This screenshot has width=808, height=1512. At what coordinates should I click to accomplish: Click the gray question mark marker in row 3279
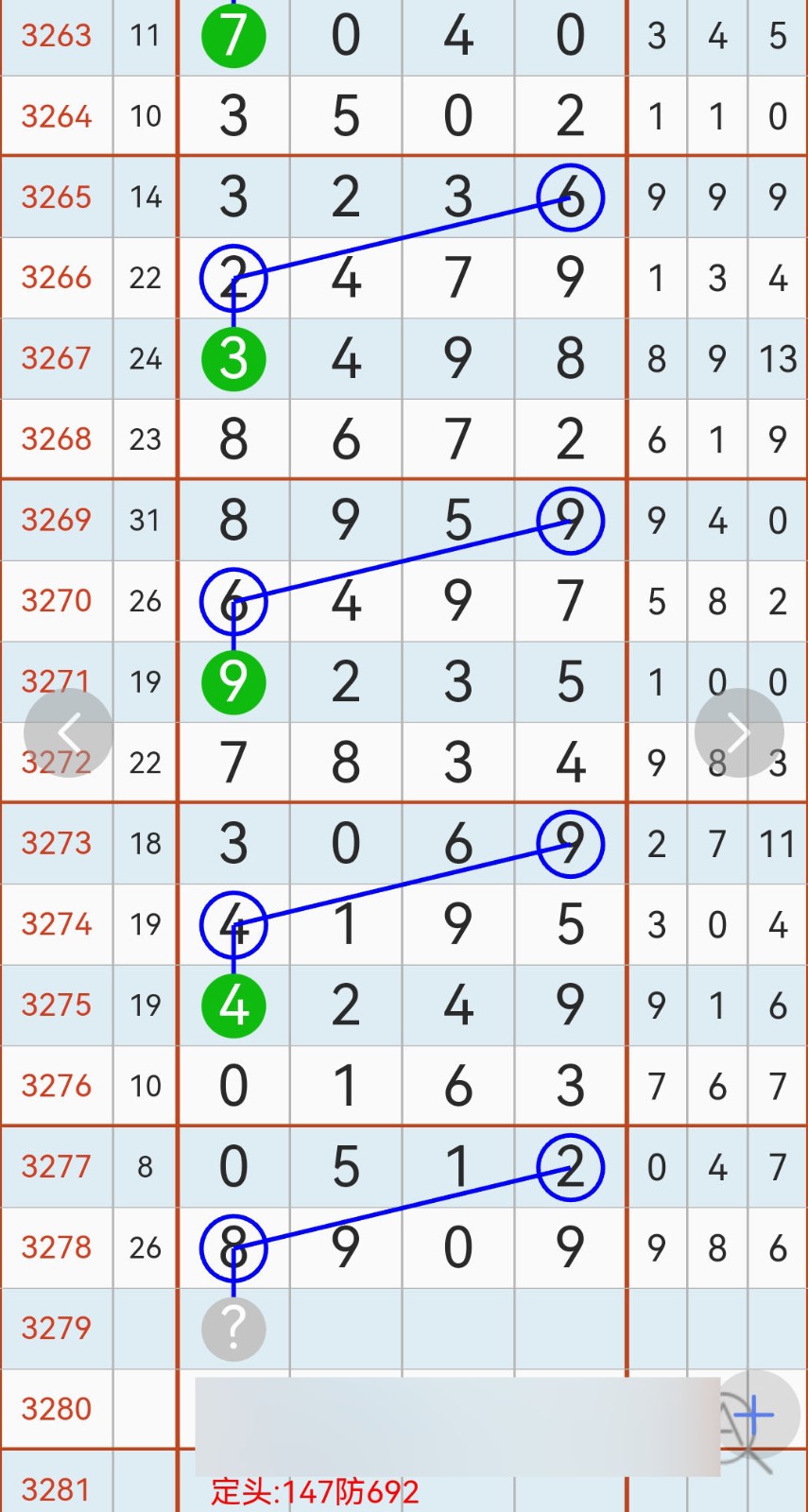point(233,1328)
